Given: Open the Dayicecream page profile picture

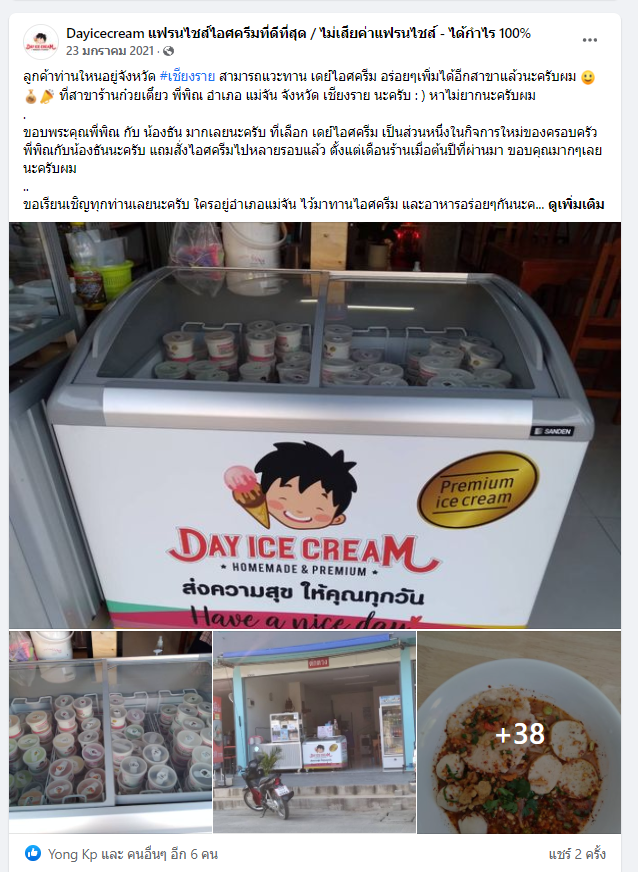Looking at the screenshot, I should [40, 41].
